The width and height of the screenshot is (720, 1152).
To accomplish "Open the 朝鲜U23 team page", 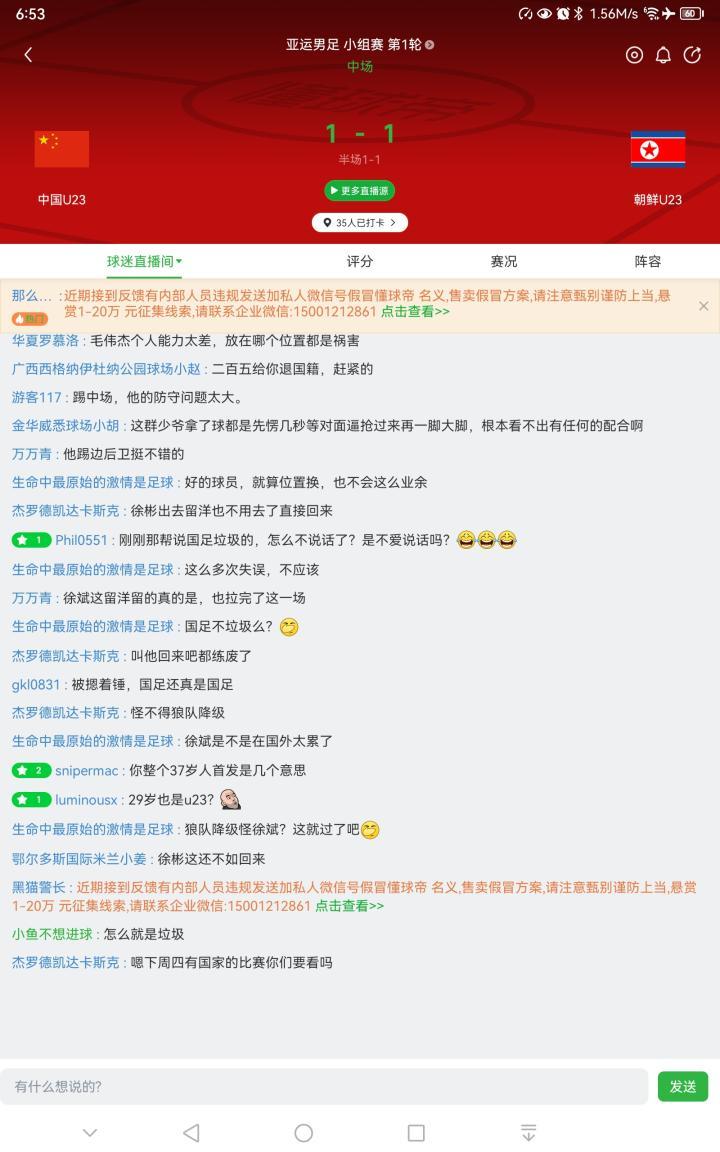I will point(658,168).
